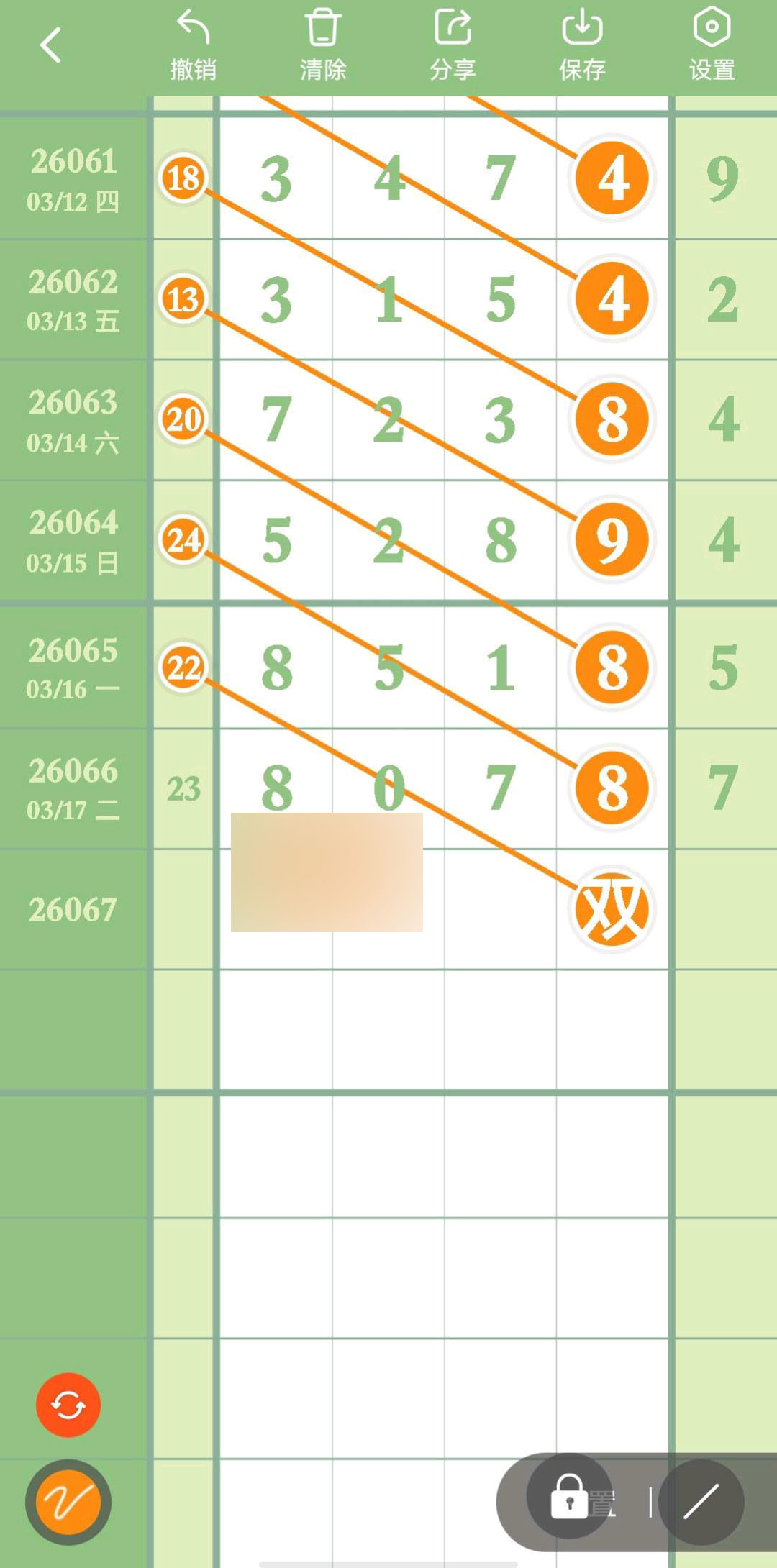The width and height of the screenshot is (777, 1568).
Task: Save the chart with 保存
Action: click(582, 45)
